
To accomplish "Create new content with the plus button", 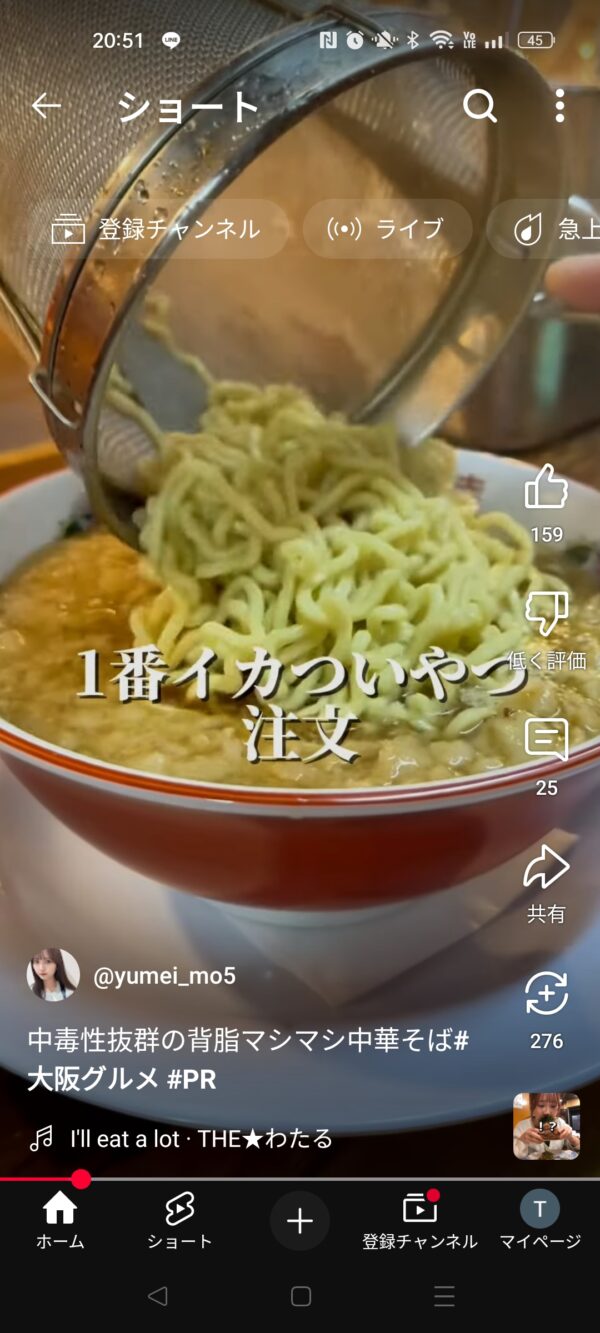I will [x=300, y=1221].
